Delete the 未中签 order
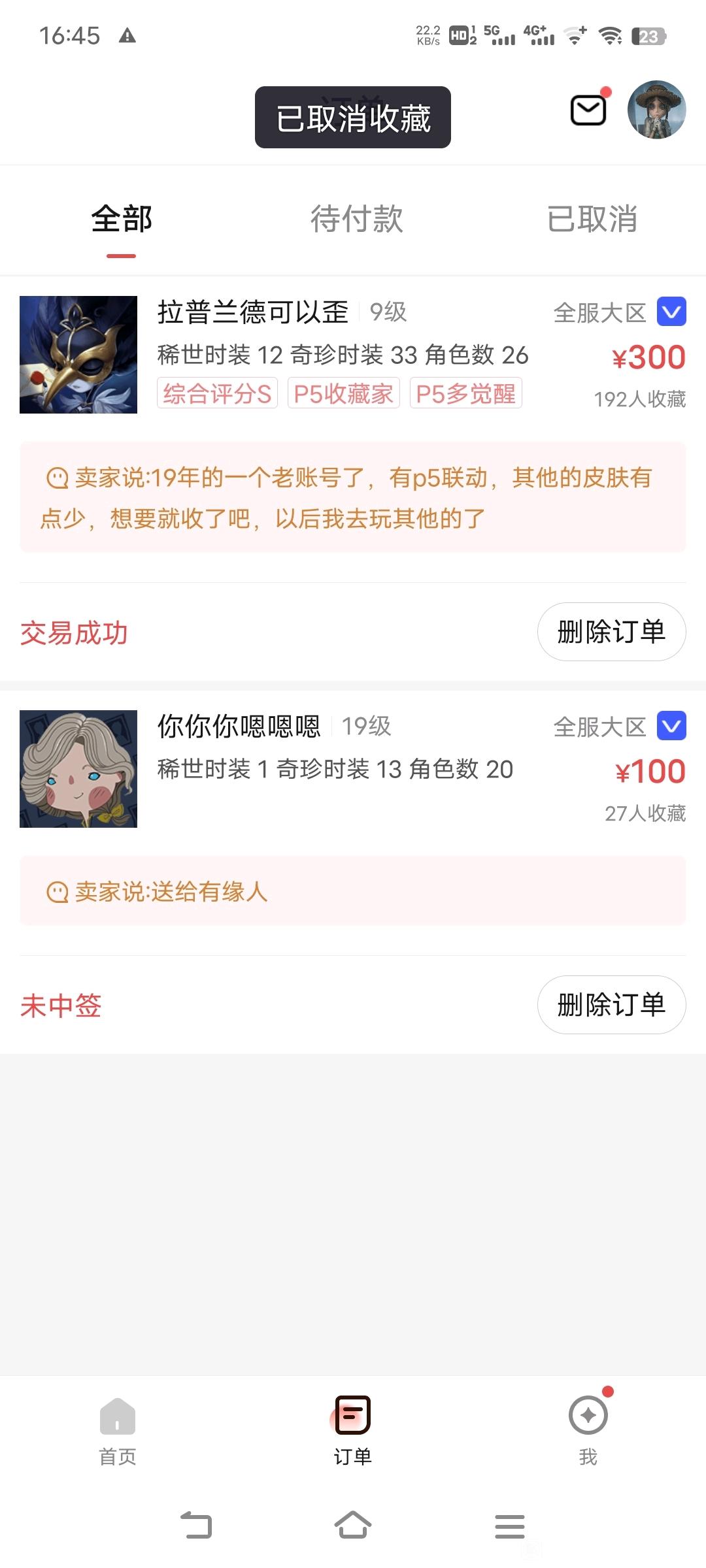 pyautogui.click(x=611, y=1005)
